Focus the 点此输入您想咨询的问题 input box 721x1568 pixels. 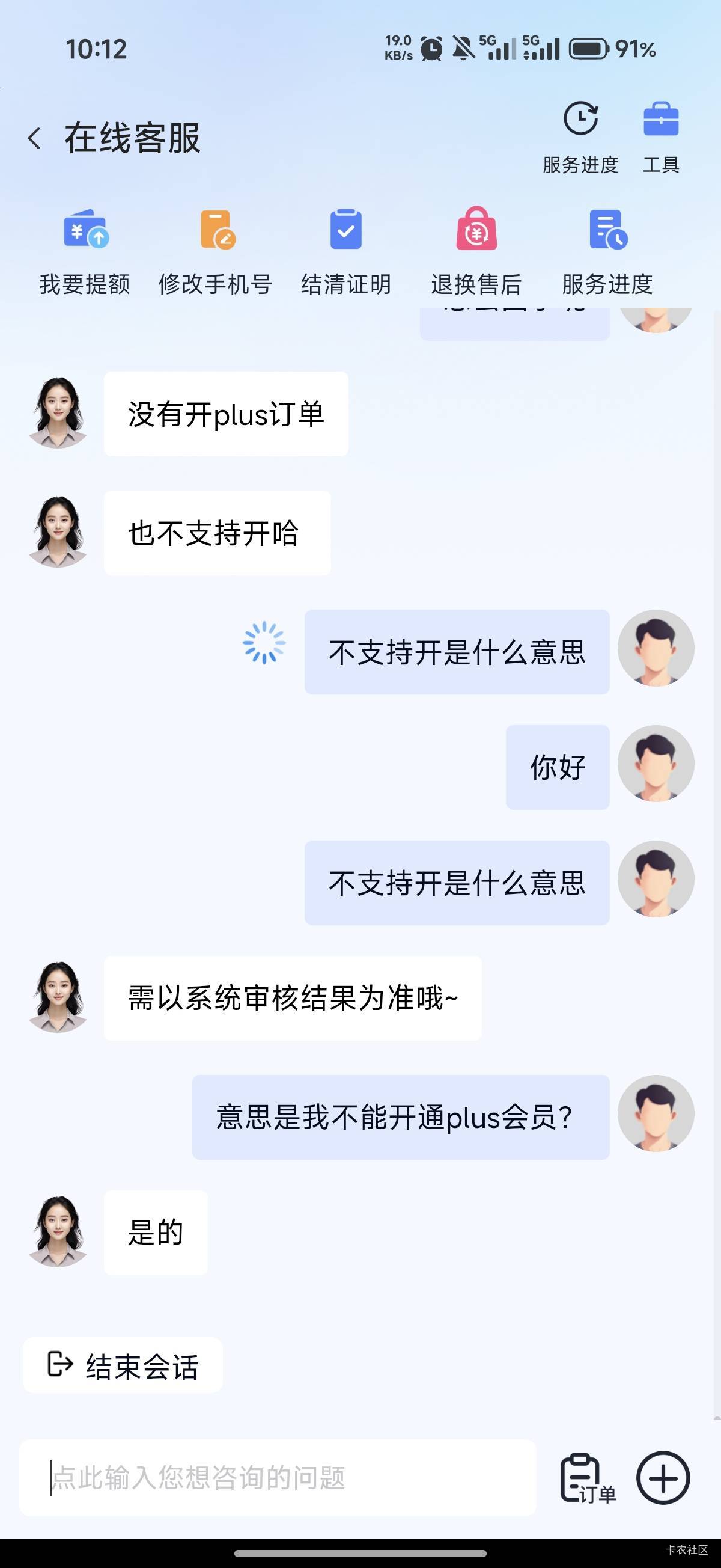tap(278, 1477)
